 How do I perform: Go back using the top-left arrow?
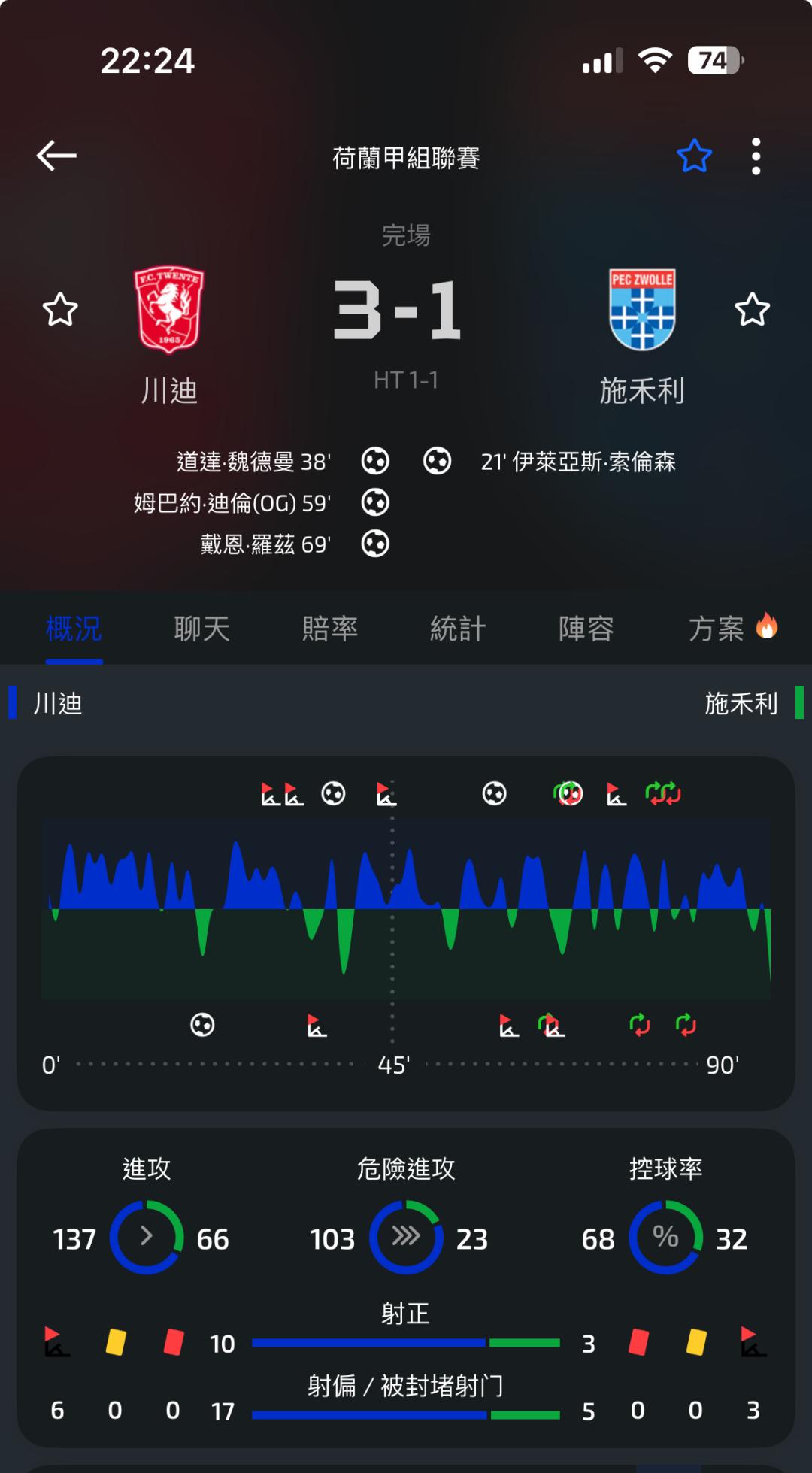click(x=56, y=156)
